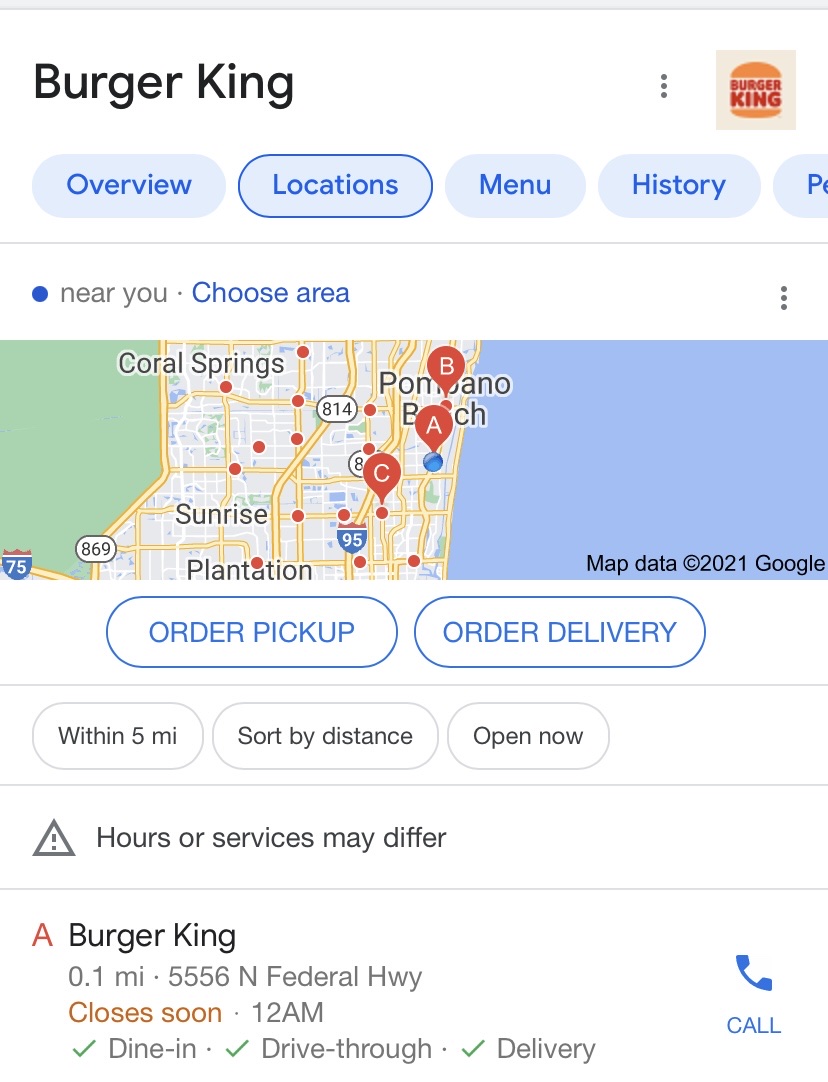This screenshot has width=828, height=1082.
Task: Open the overflow menu next to Burger King title
Action: point(663,87)
